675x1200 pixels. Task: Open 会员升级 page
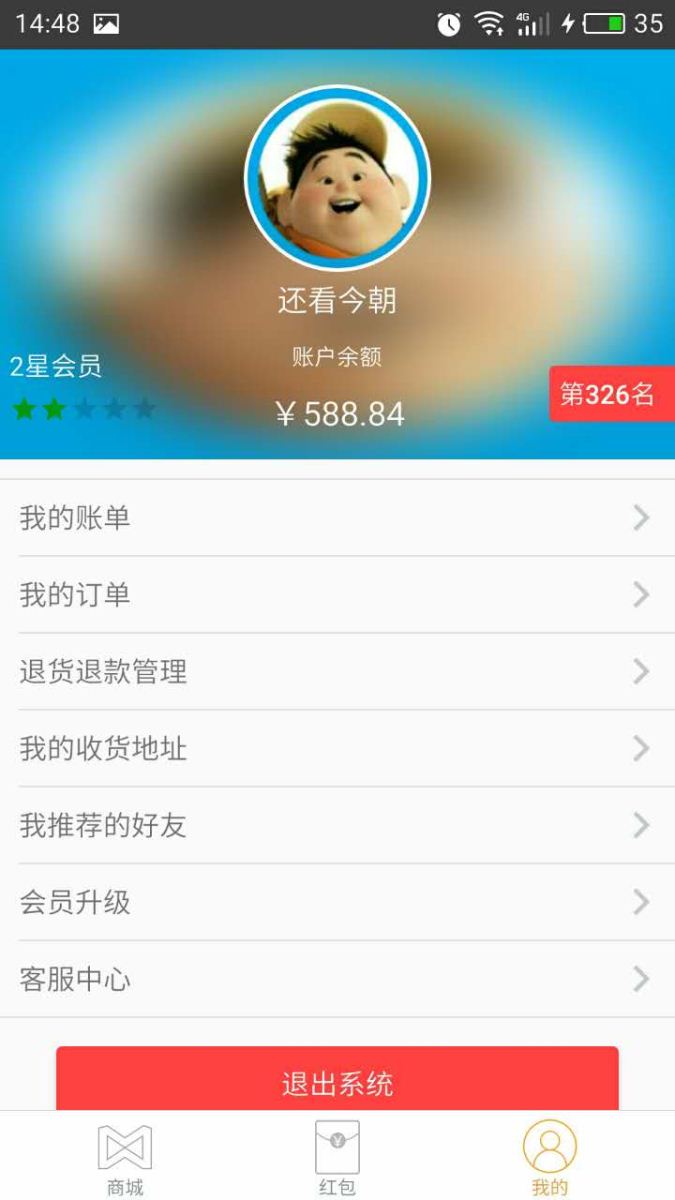click(337, 902)
